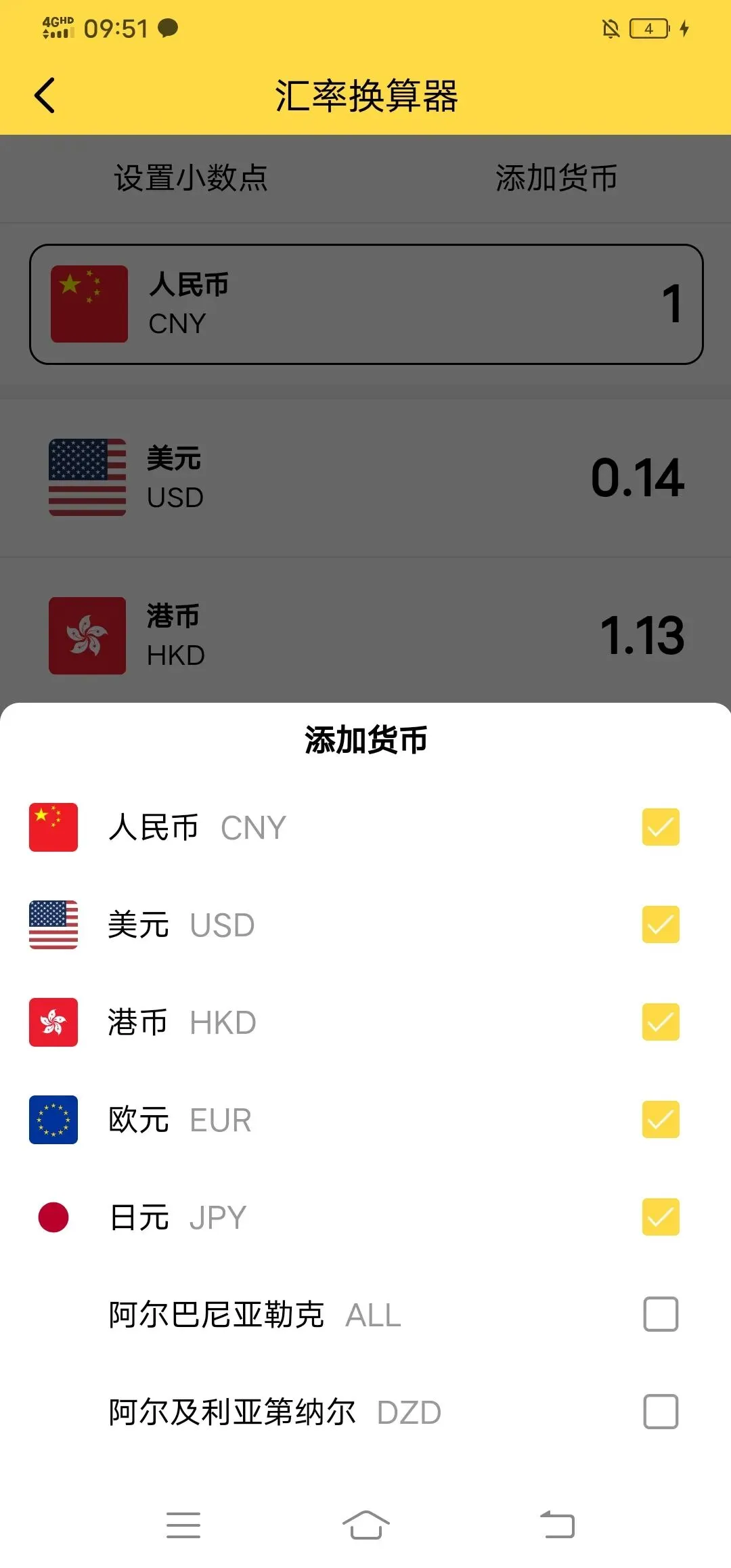Untick the 港币 HKD checkbox
The width and height of the screenshot is (731, 1568).
point(660,1022)
